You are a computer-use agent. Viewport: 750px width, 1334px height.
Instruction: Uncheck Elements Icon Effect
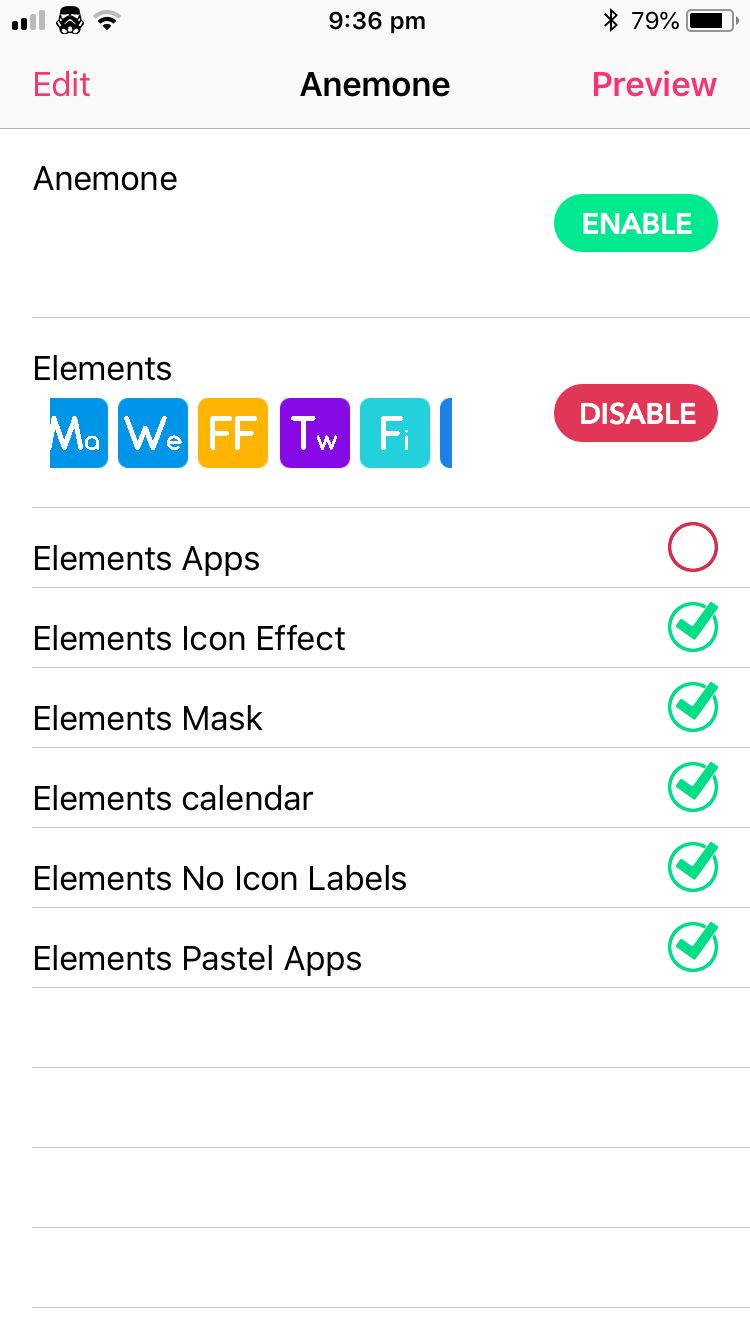pyautogui.click(x=693, y=627)
